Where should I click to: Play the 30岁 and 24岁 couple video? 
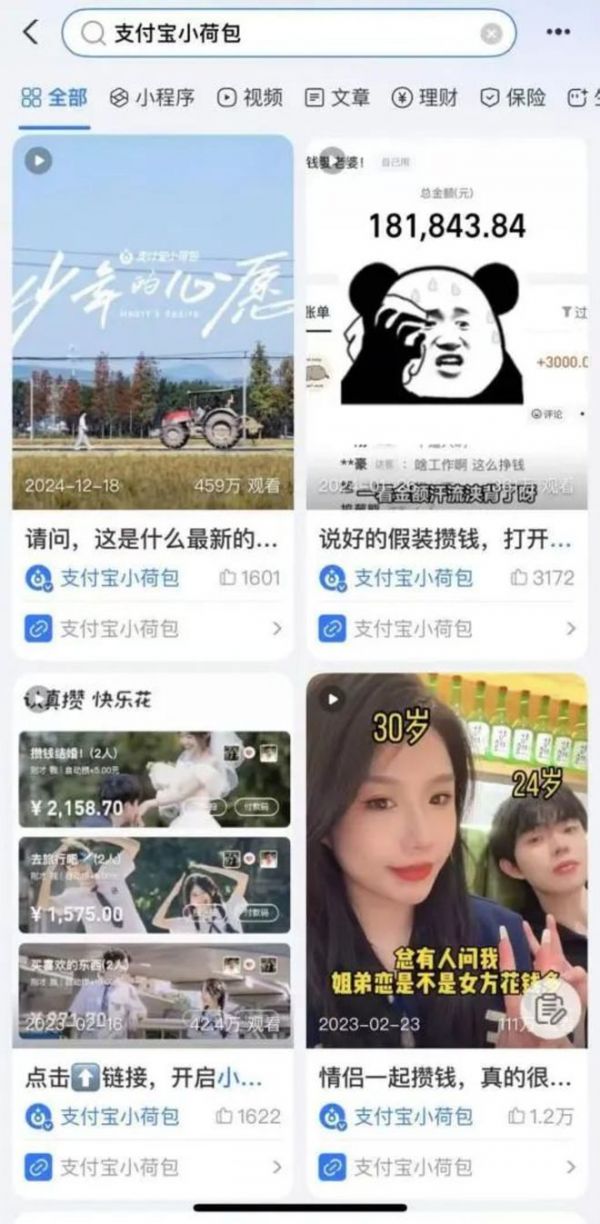(x=446, y=860)
